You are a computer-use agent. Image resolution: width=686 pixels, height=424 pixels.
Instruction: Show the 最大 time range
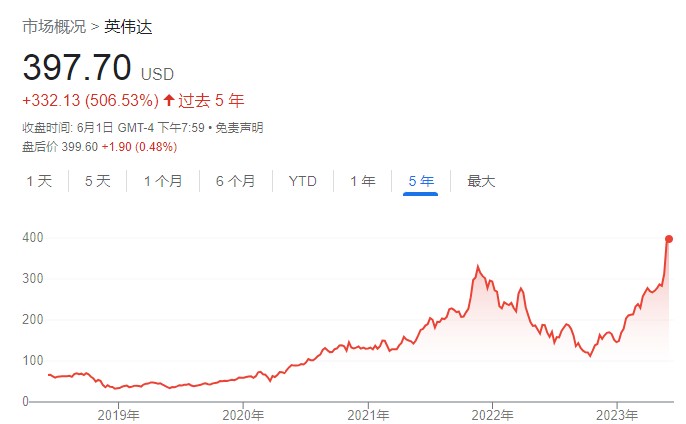click(x=481, y=181)
